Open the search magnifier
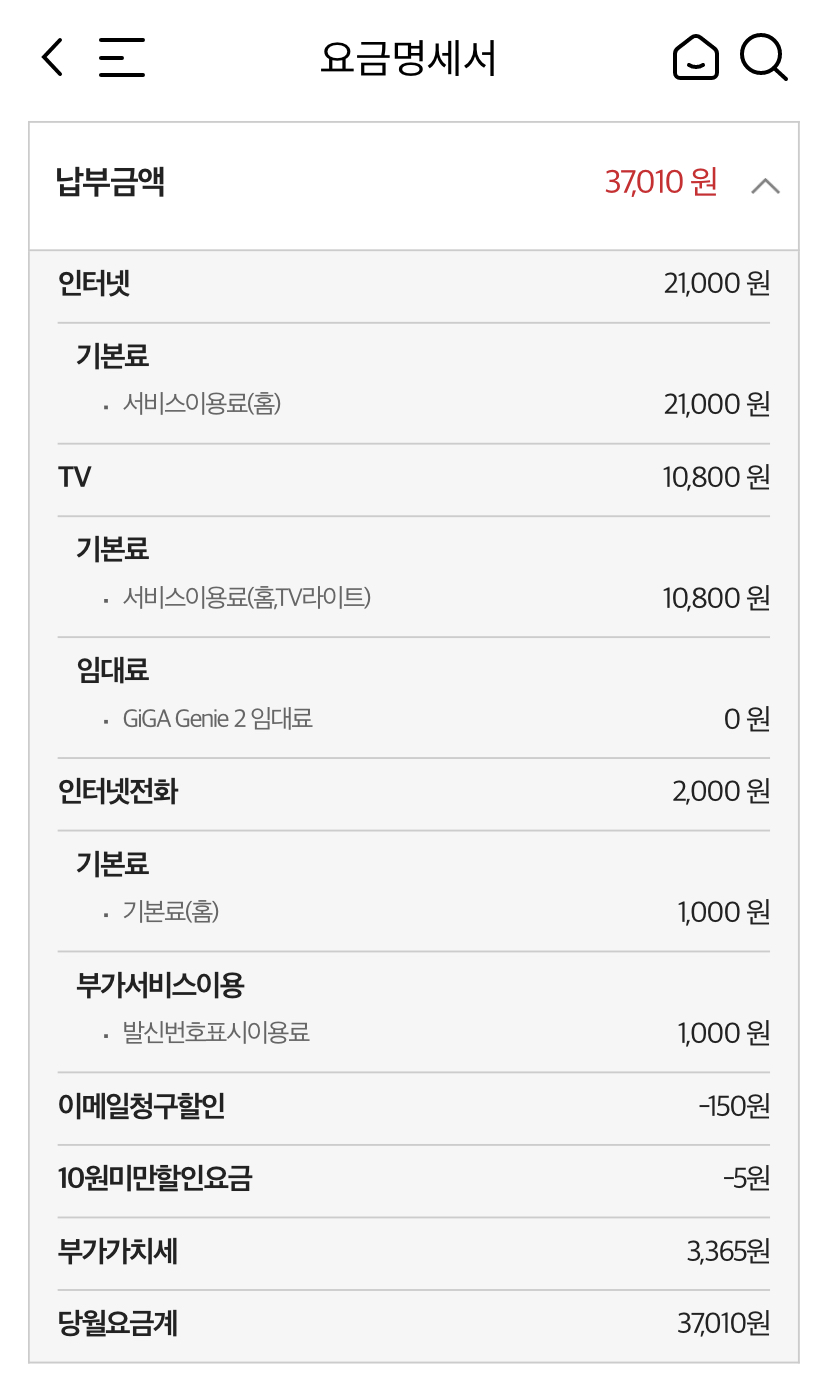Viewport: 828px width, 1375px height. 764,57
